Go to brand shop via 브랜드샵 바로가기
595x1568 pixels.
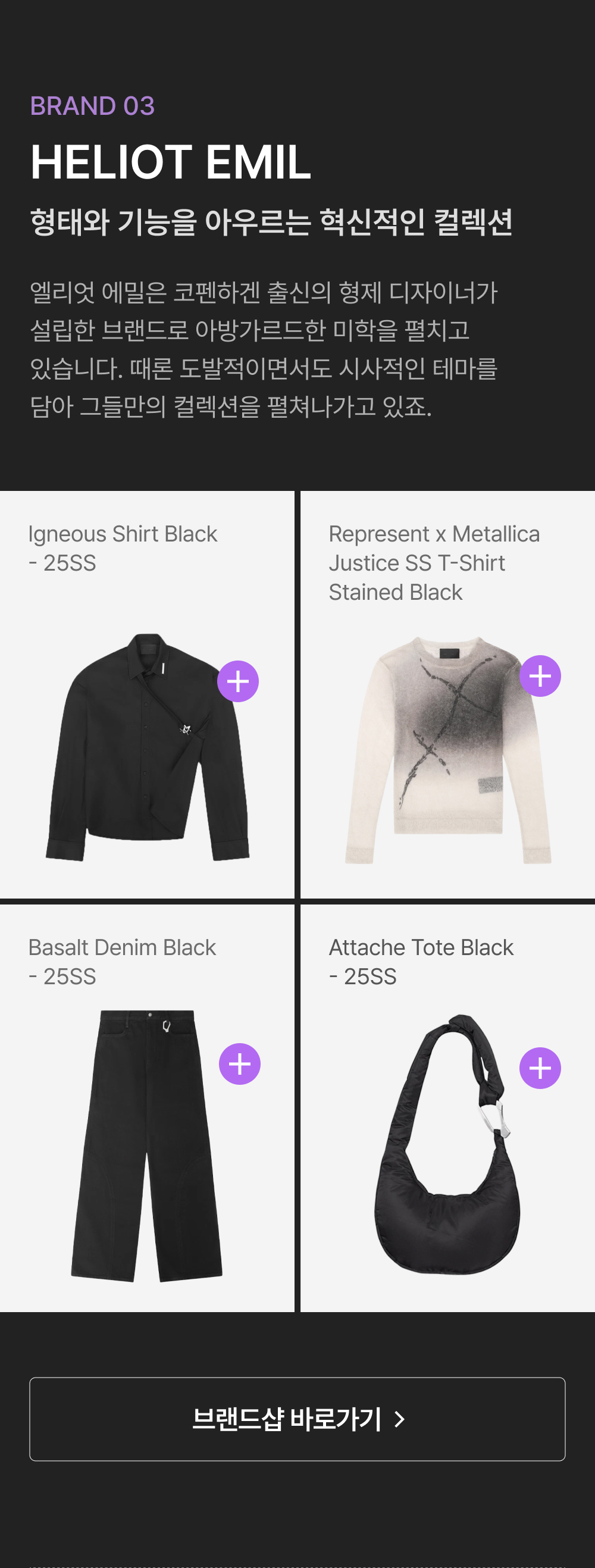point(297,1419)
